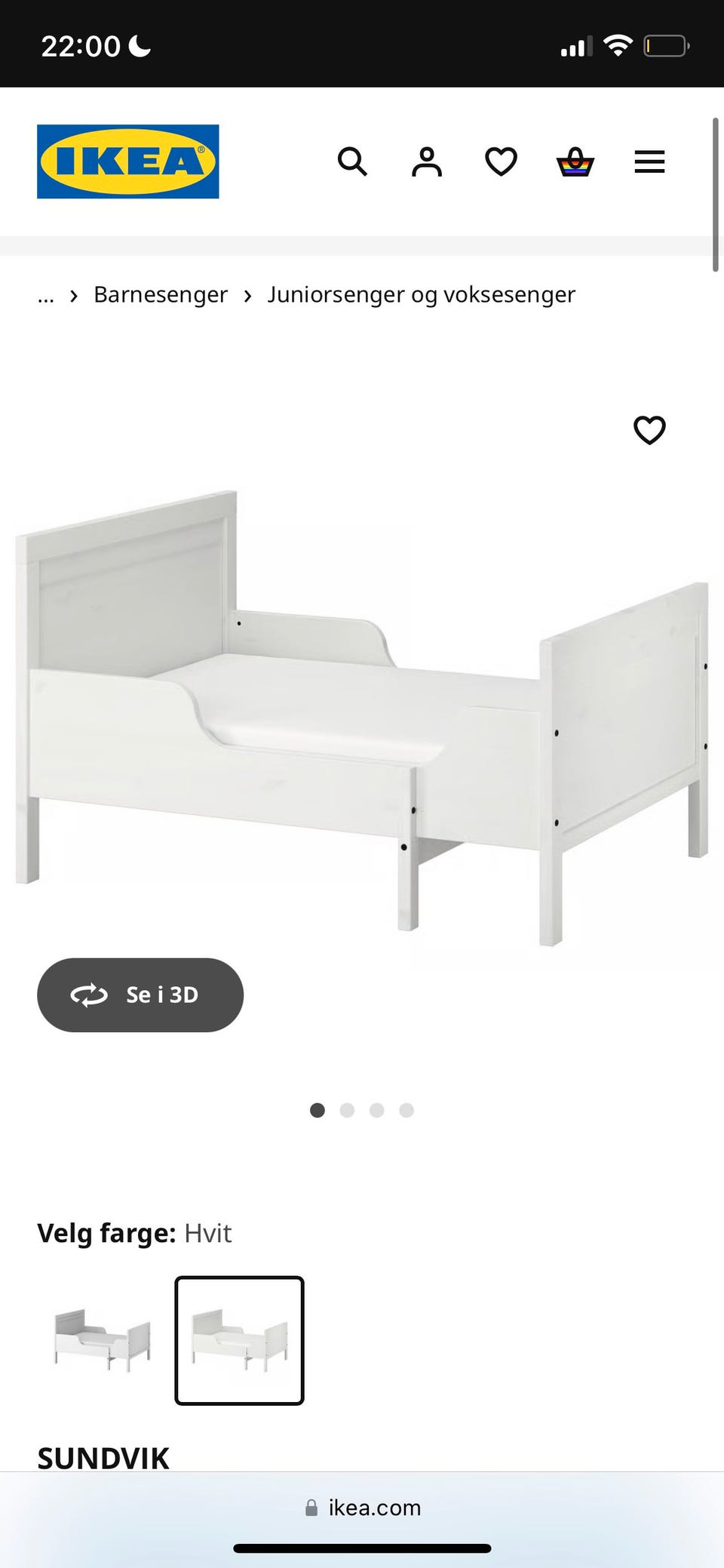
Task: Select the first colour variant thumbnail
Action: (x=103, y=1340)
